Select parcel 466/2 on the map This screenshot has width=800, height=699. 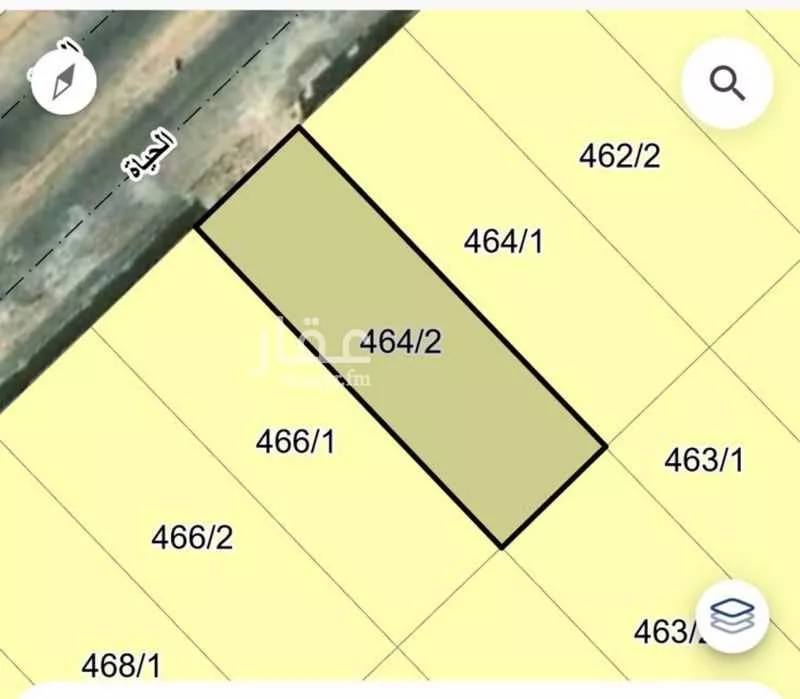pos(192,537)
